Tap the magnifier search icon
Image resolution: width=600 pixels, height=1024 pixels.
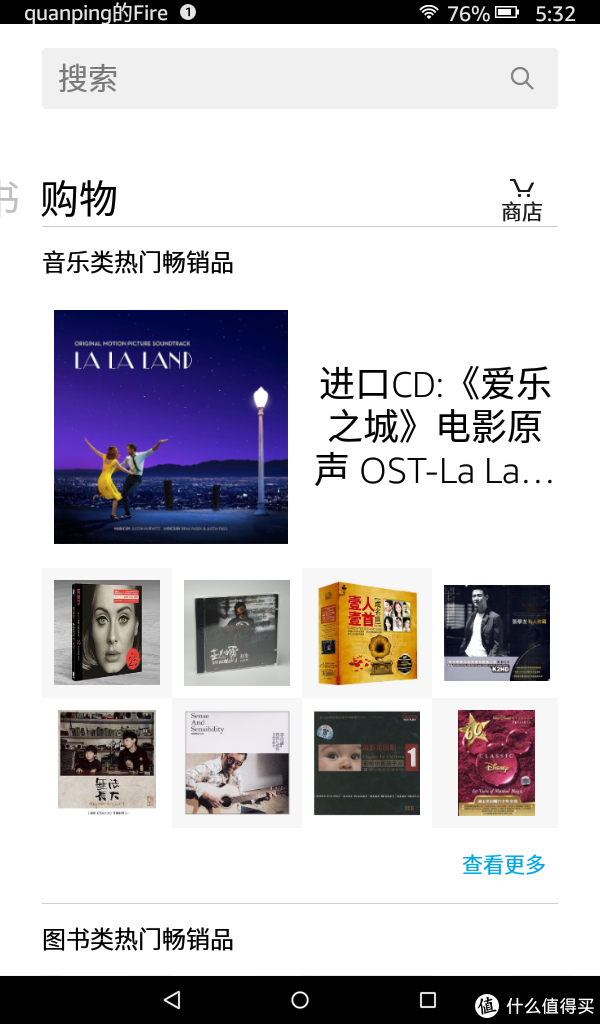click(522, 78)
